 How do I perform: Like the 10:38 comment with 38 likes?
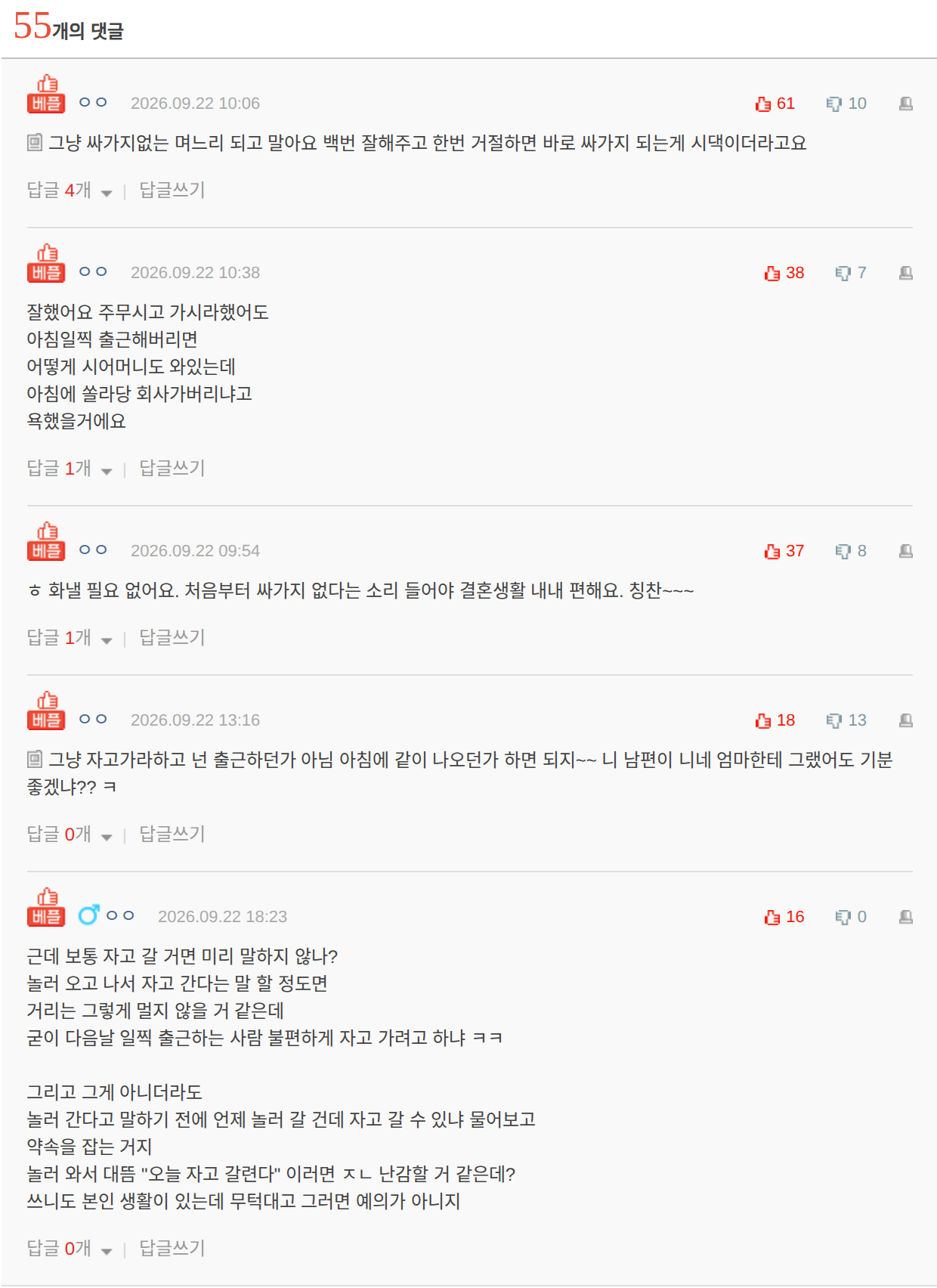pyautogui.click(x=784, y=273)
